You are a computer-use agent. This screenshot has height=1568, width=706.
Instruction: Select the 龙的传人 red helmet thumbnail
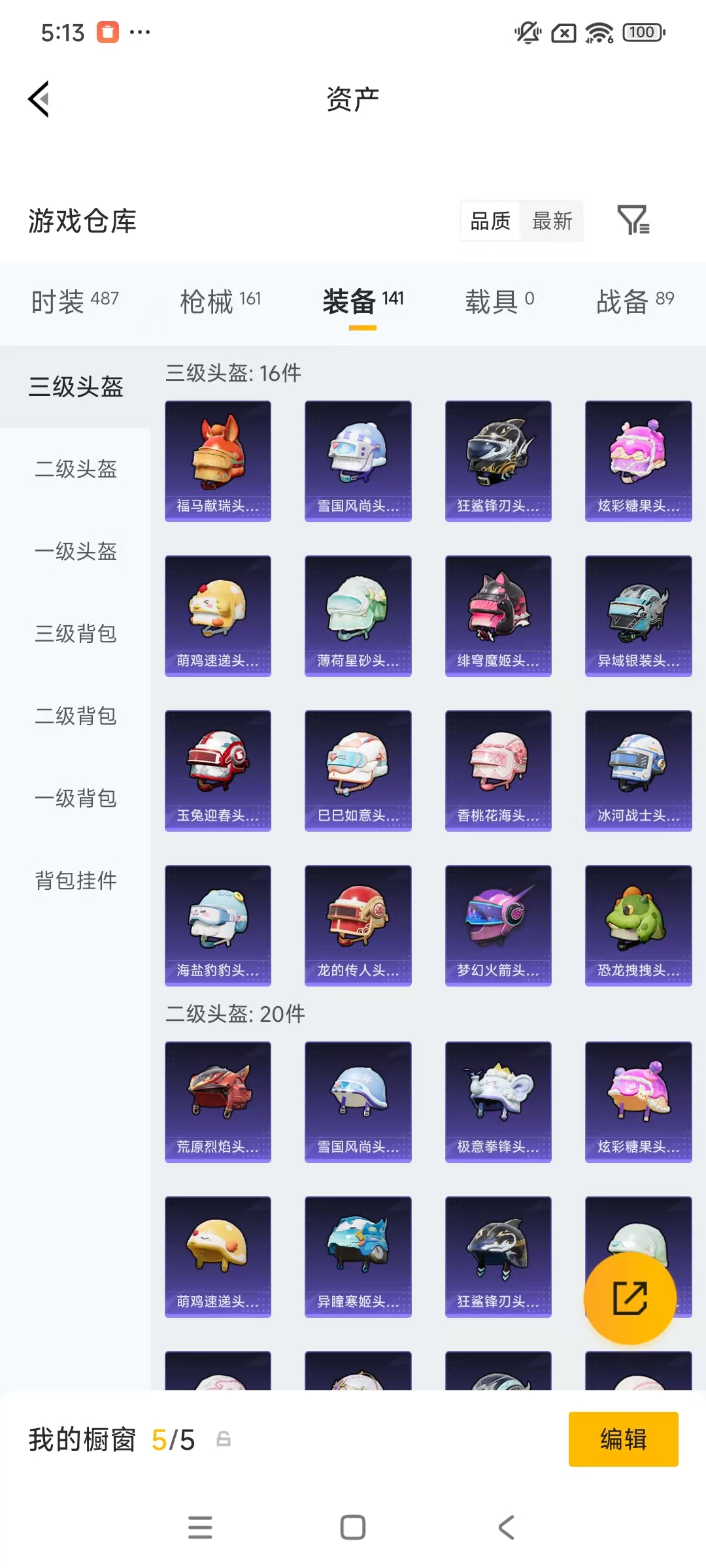(x=358, y=925)
